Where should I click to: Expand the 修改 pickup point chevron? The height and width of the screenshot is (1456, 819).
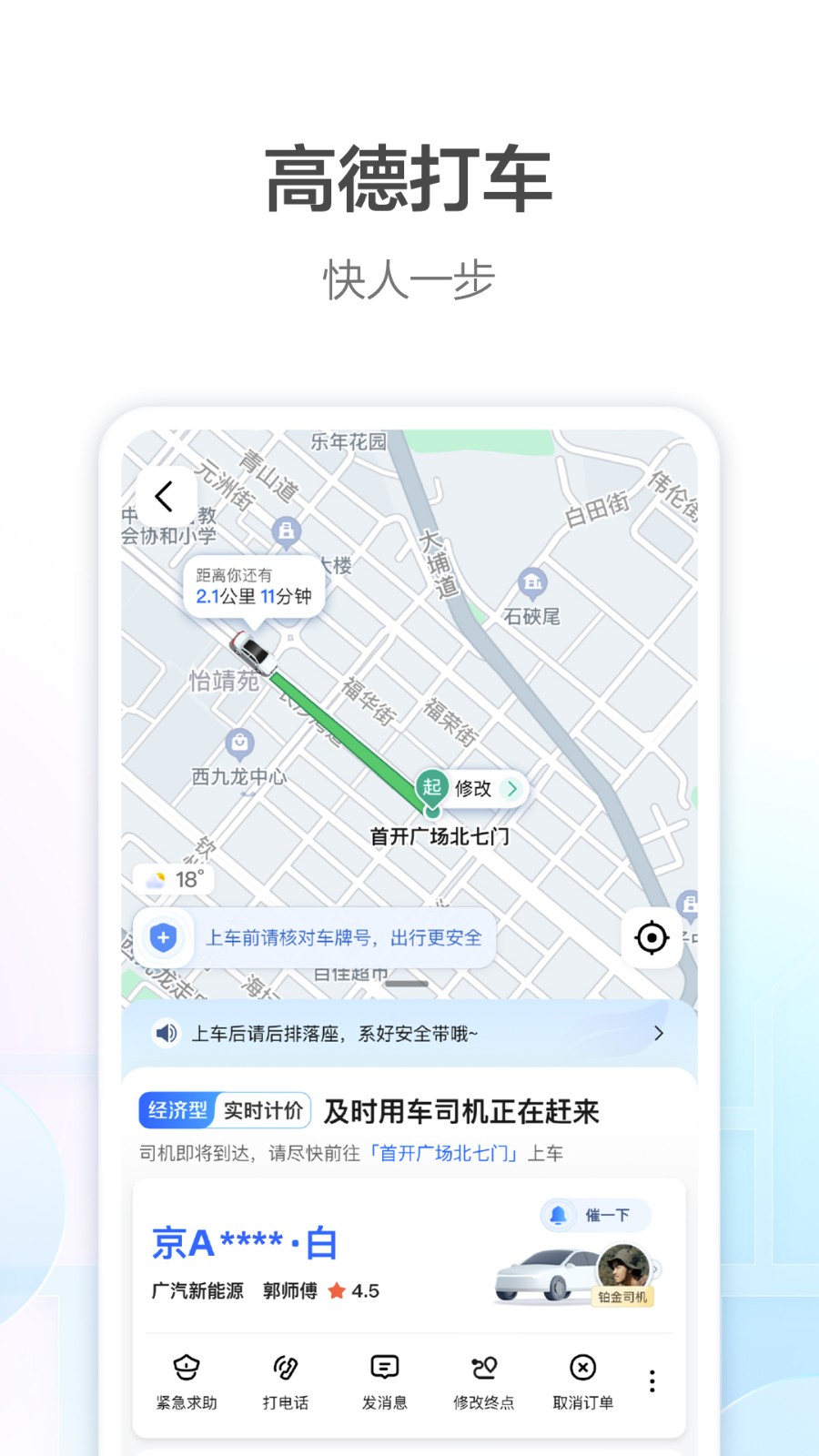512,790
